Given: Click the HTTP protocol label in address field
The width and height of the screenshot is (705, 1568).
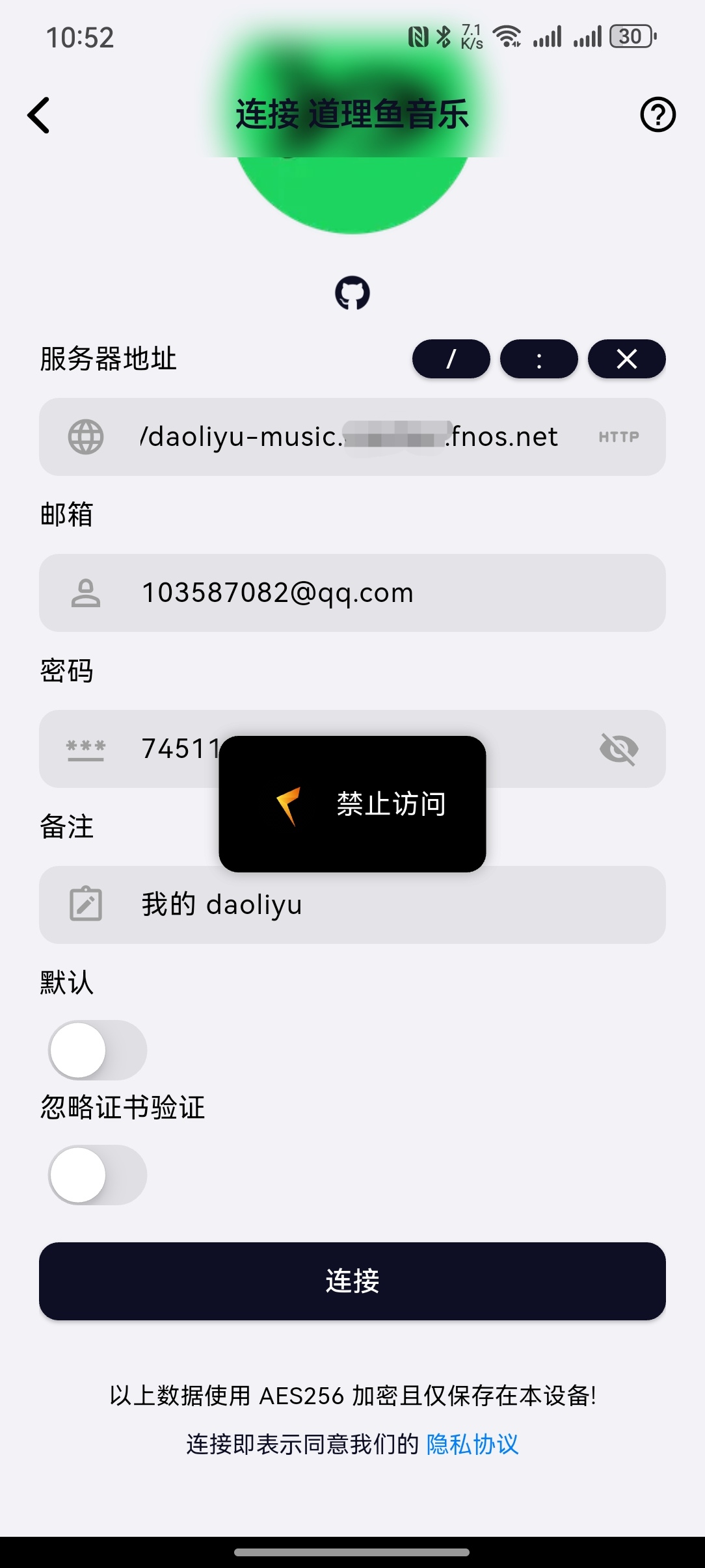Looking at the screenshot, I should pos(618,436).
